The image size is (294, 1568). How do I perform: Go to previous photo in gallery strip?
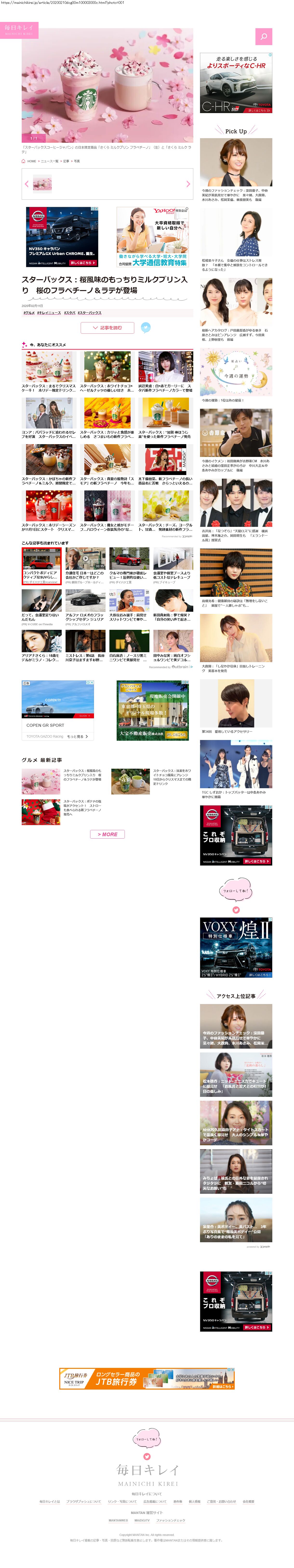point(26,183)
